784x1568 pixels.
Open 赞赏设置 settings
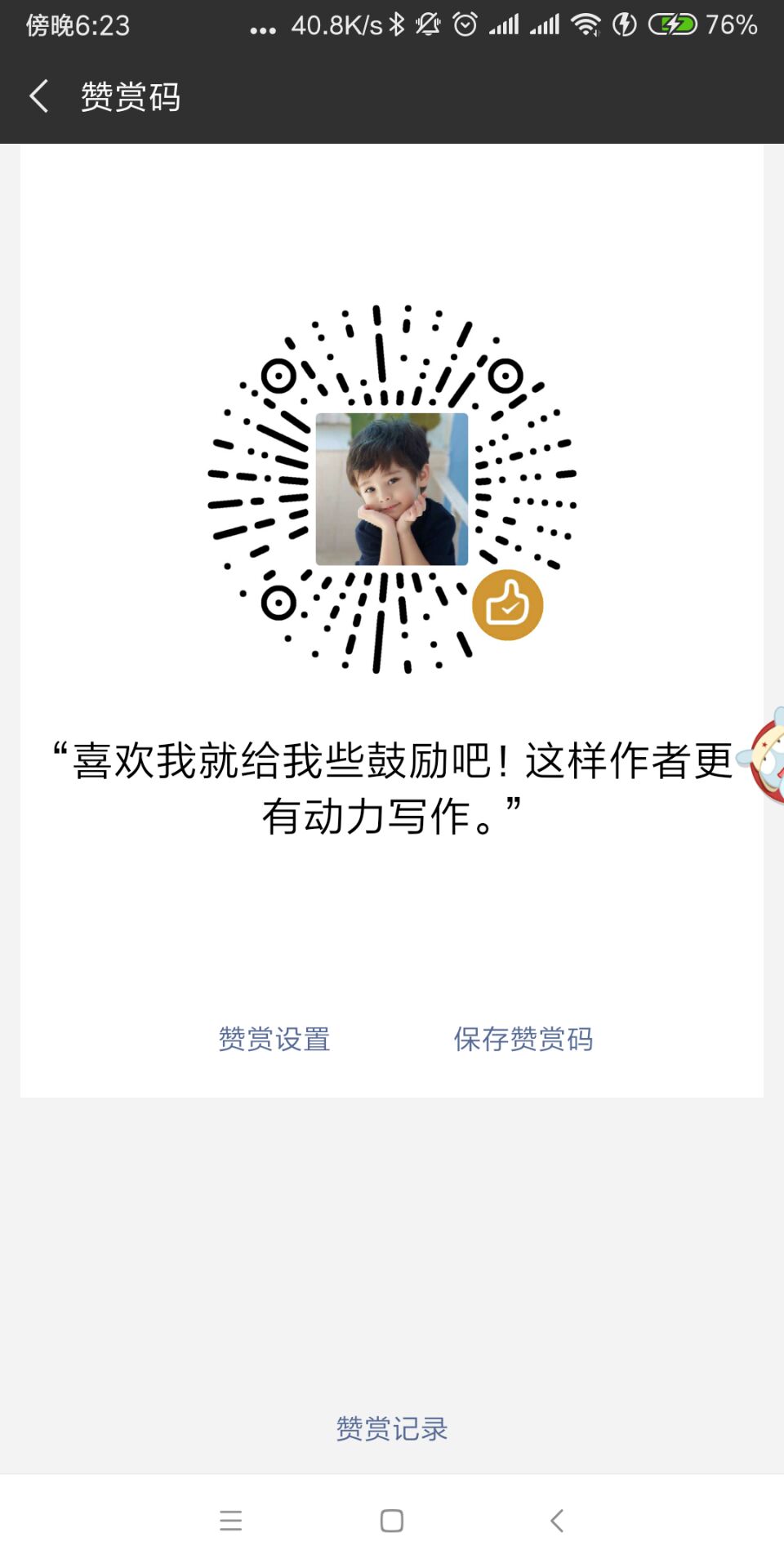tap(274, 1039)
